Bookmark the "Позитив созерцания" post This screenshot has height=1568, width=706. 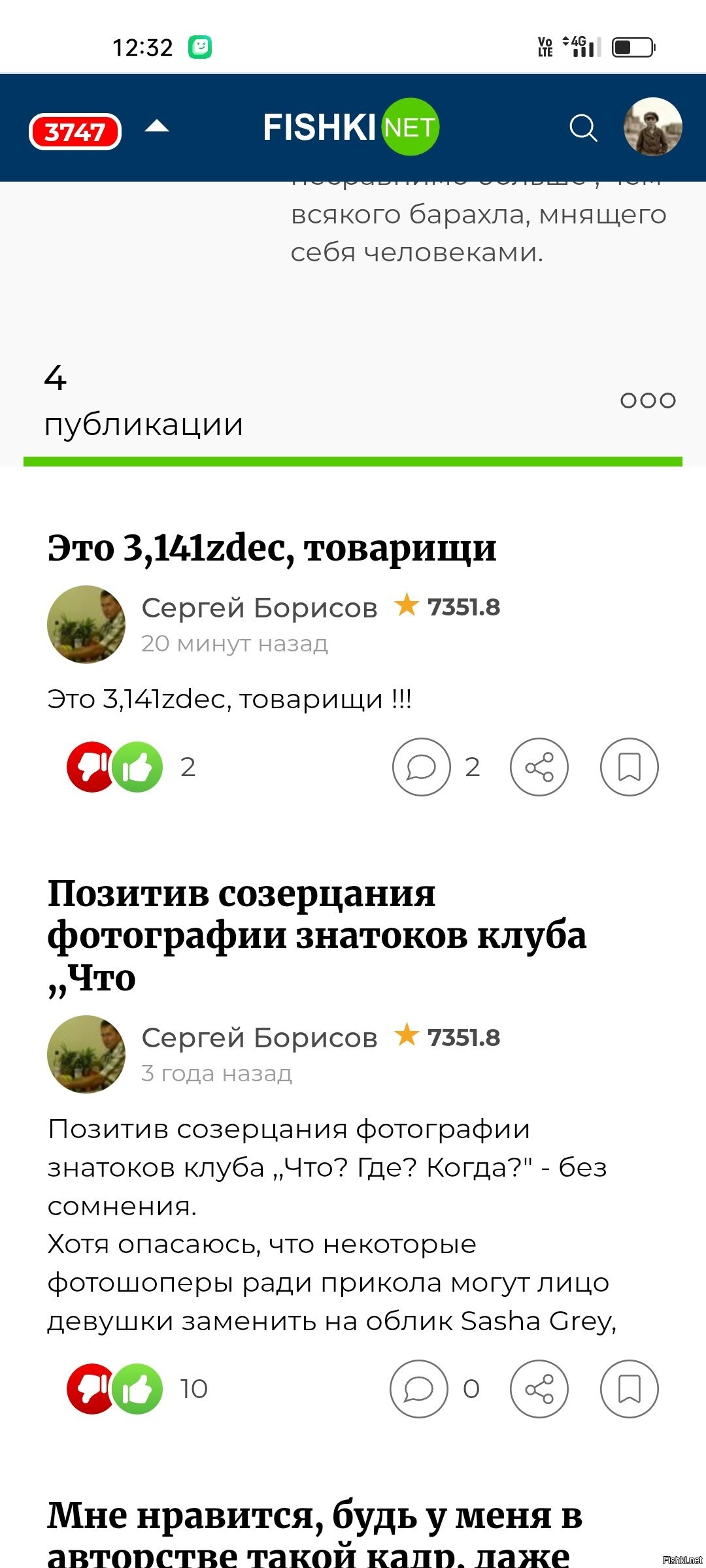point(630,1389)
